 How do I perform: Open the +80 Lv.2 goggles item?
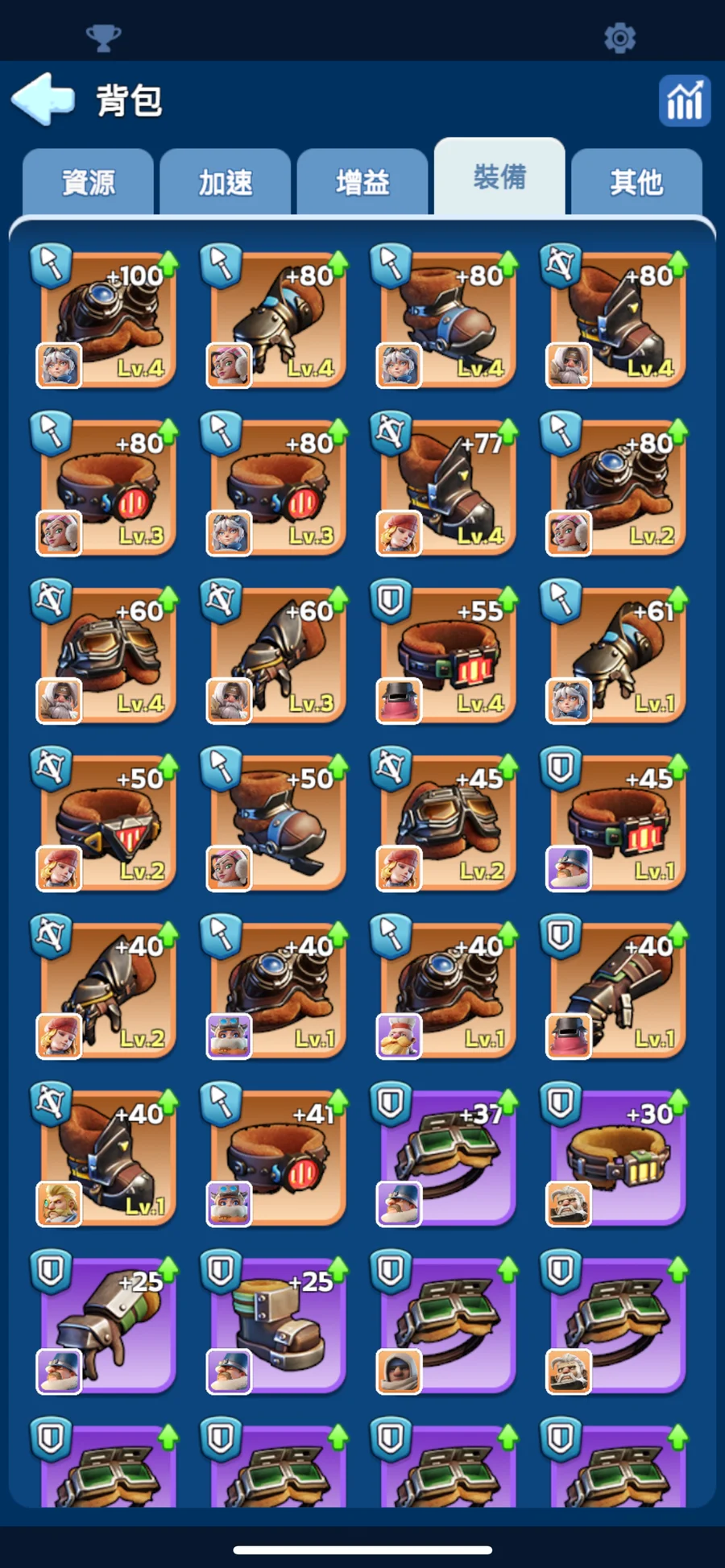pyautogui.click(x=618, y=487)
